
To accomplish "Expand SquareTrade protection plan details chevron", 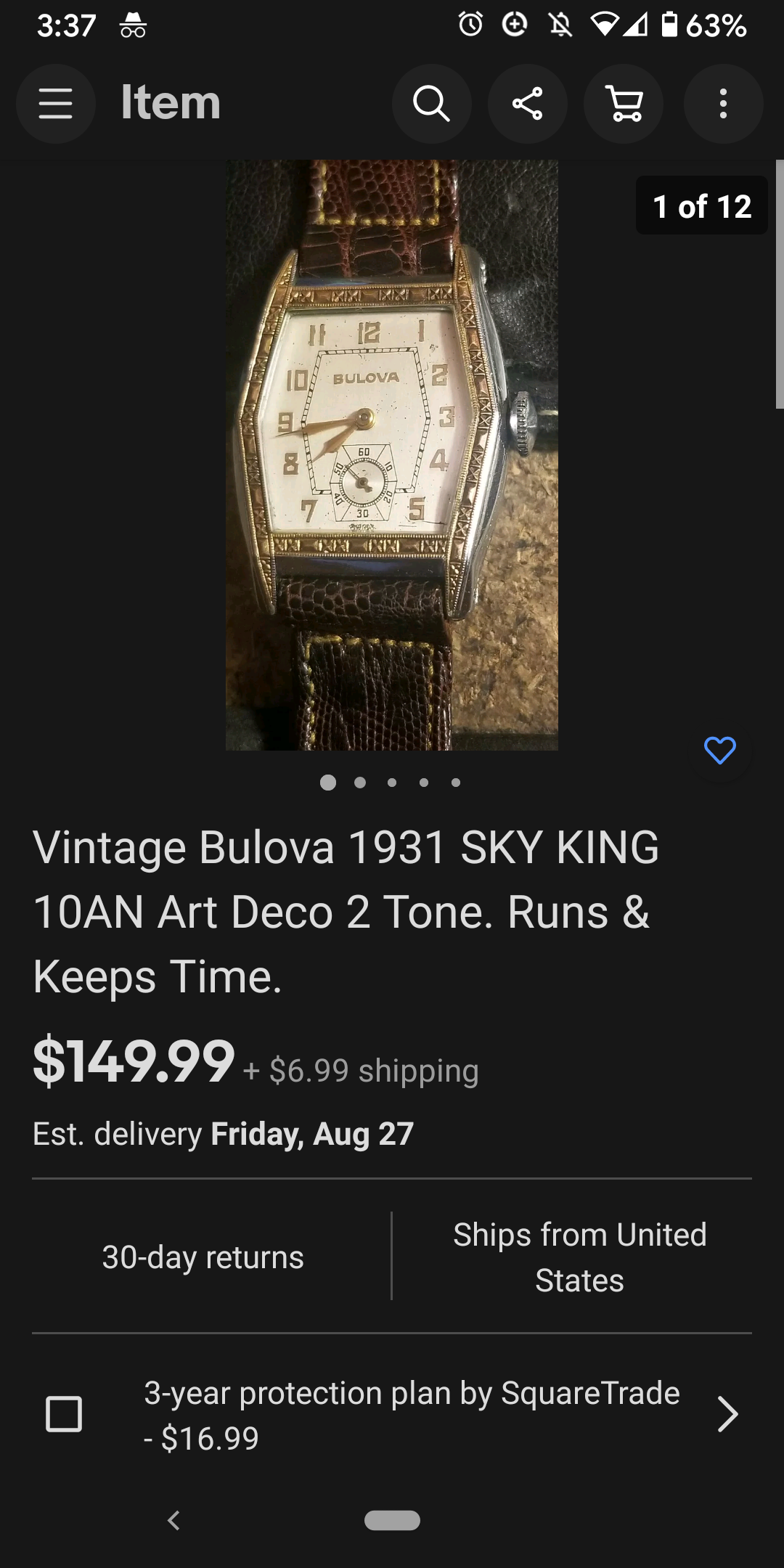I will (x=727, y=1414).
